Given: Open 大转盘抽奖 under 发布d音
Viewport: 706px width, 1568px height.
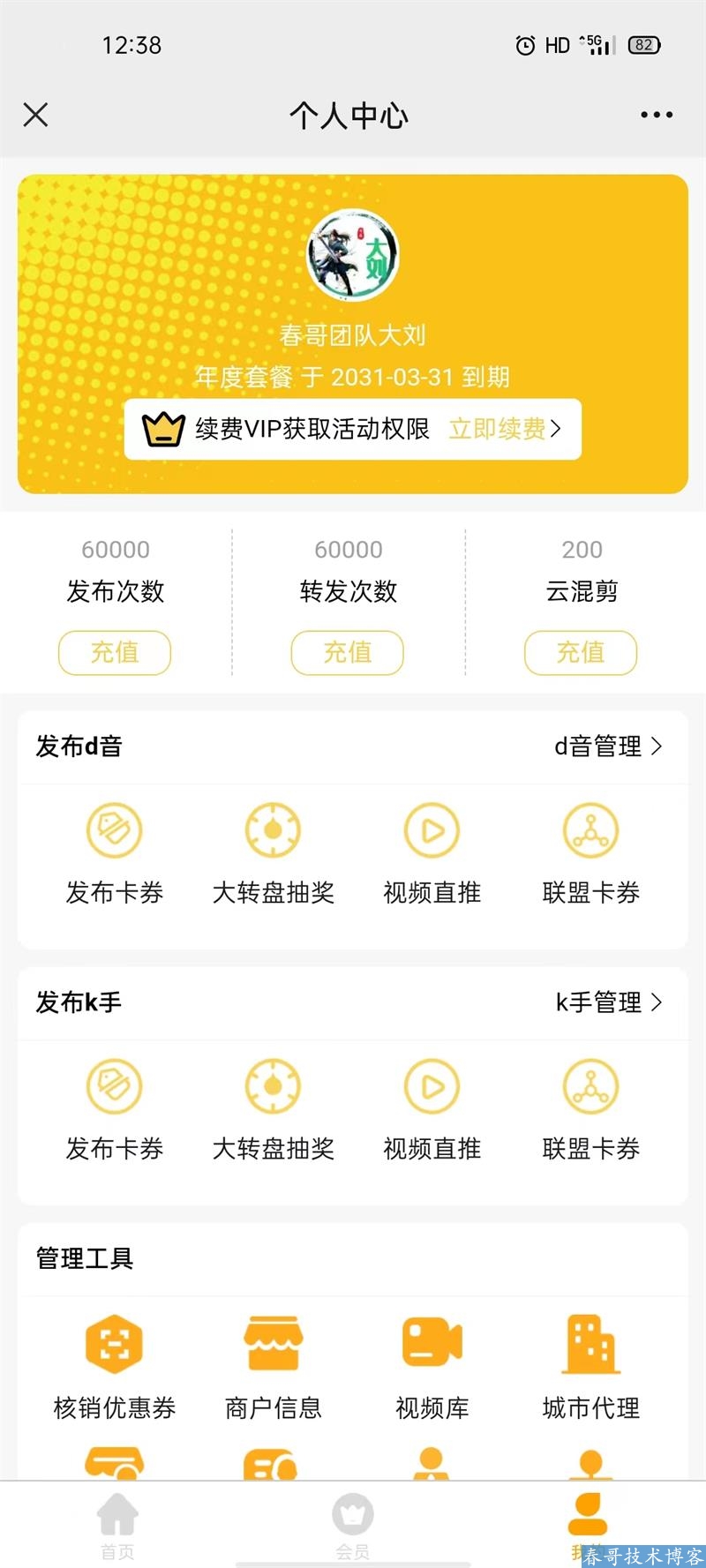Looking at the screenshot, I should tap(274, 852).
